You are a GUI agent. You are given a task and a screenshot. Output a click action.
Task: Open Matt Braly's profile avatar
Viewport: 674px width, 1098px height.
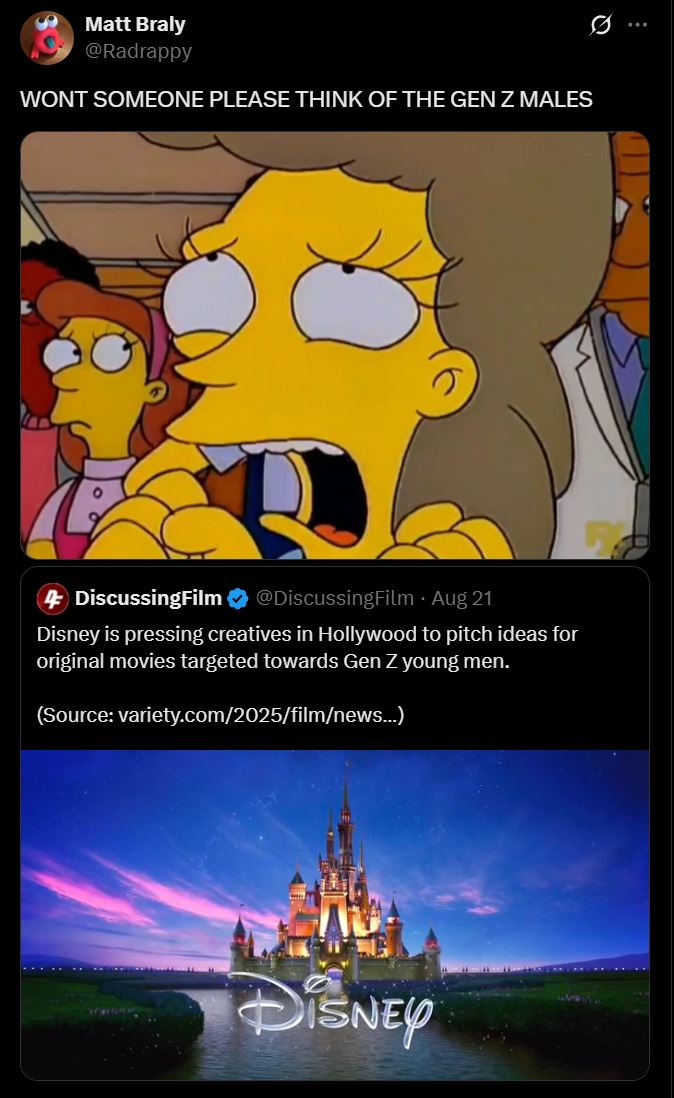(46, 38)
